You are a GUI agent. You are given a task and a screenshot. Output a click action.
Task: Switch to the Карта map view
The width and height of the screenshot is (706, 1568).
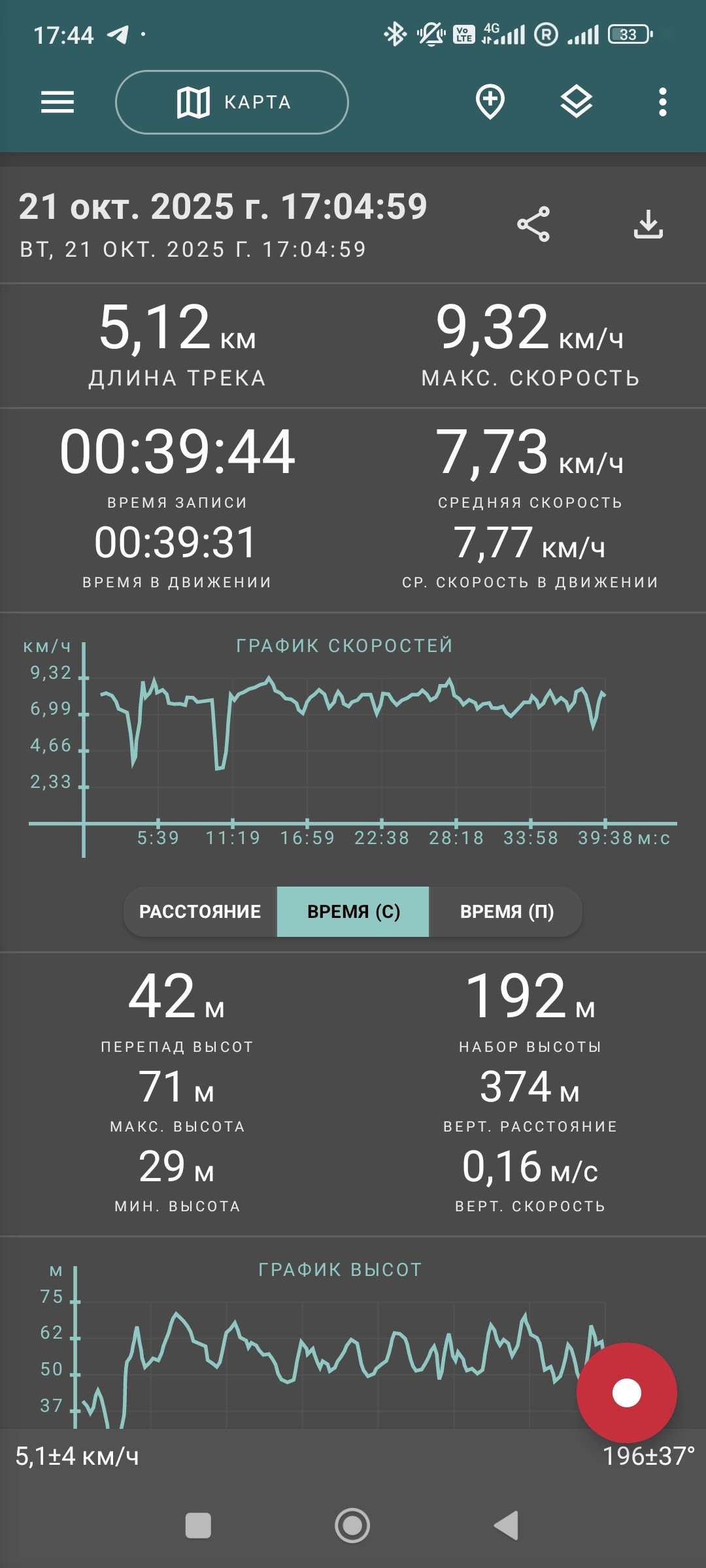tap(232, 103)
